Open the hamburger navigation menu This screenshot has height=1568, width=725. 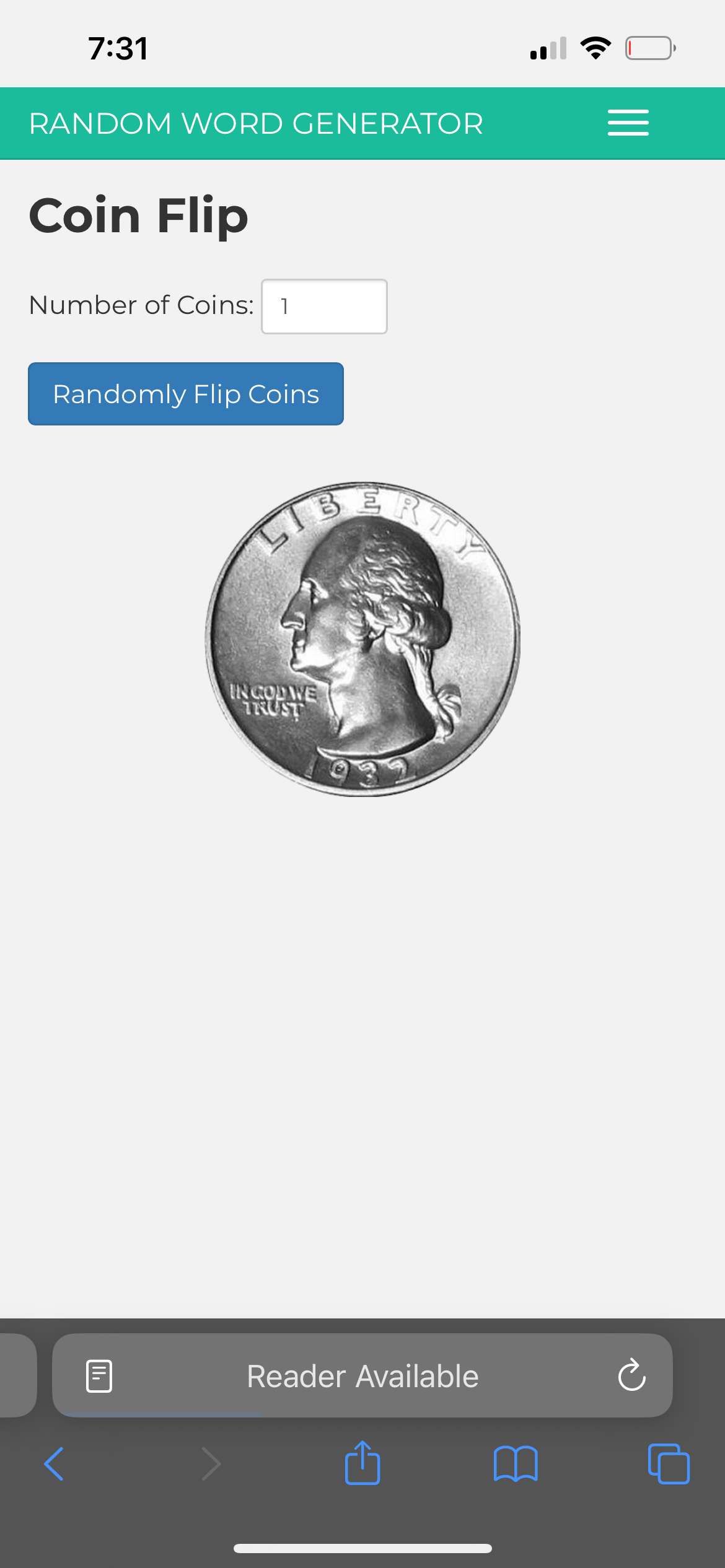pyautogui.click(x=628, y=123)
